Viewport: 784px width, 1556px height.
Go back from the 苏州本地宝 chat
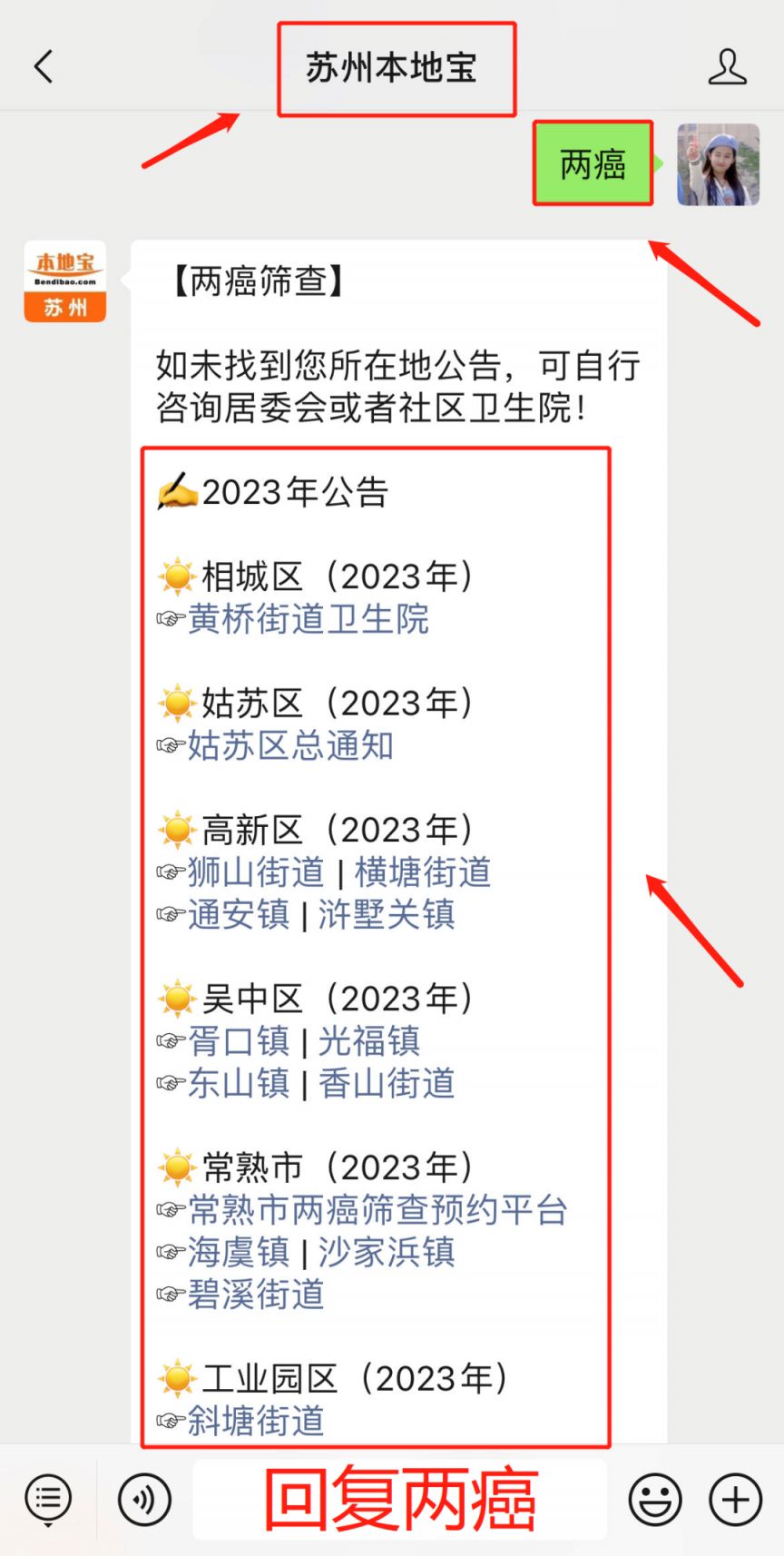click(44, 67)
